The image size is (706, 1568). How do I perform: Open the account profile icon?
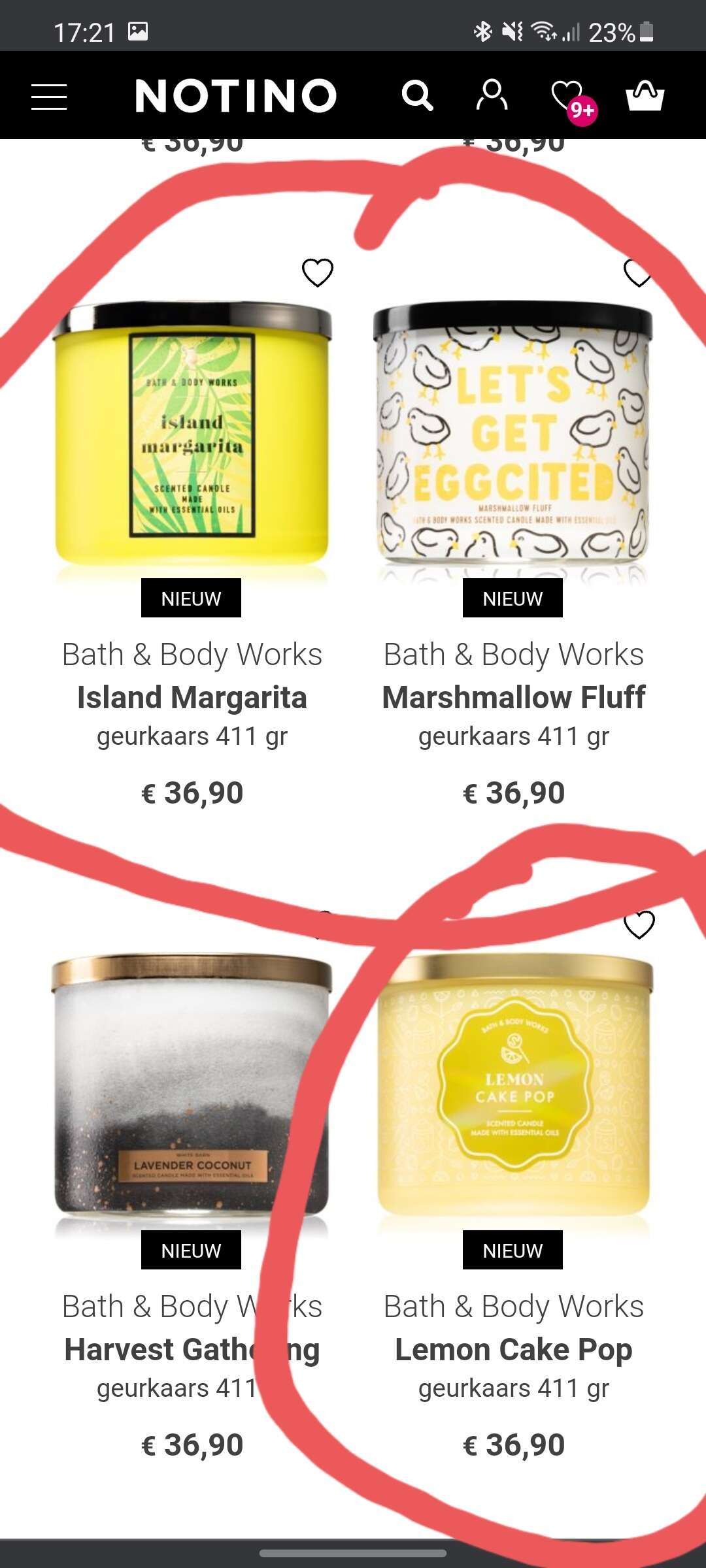[x=492, y=95]
